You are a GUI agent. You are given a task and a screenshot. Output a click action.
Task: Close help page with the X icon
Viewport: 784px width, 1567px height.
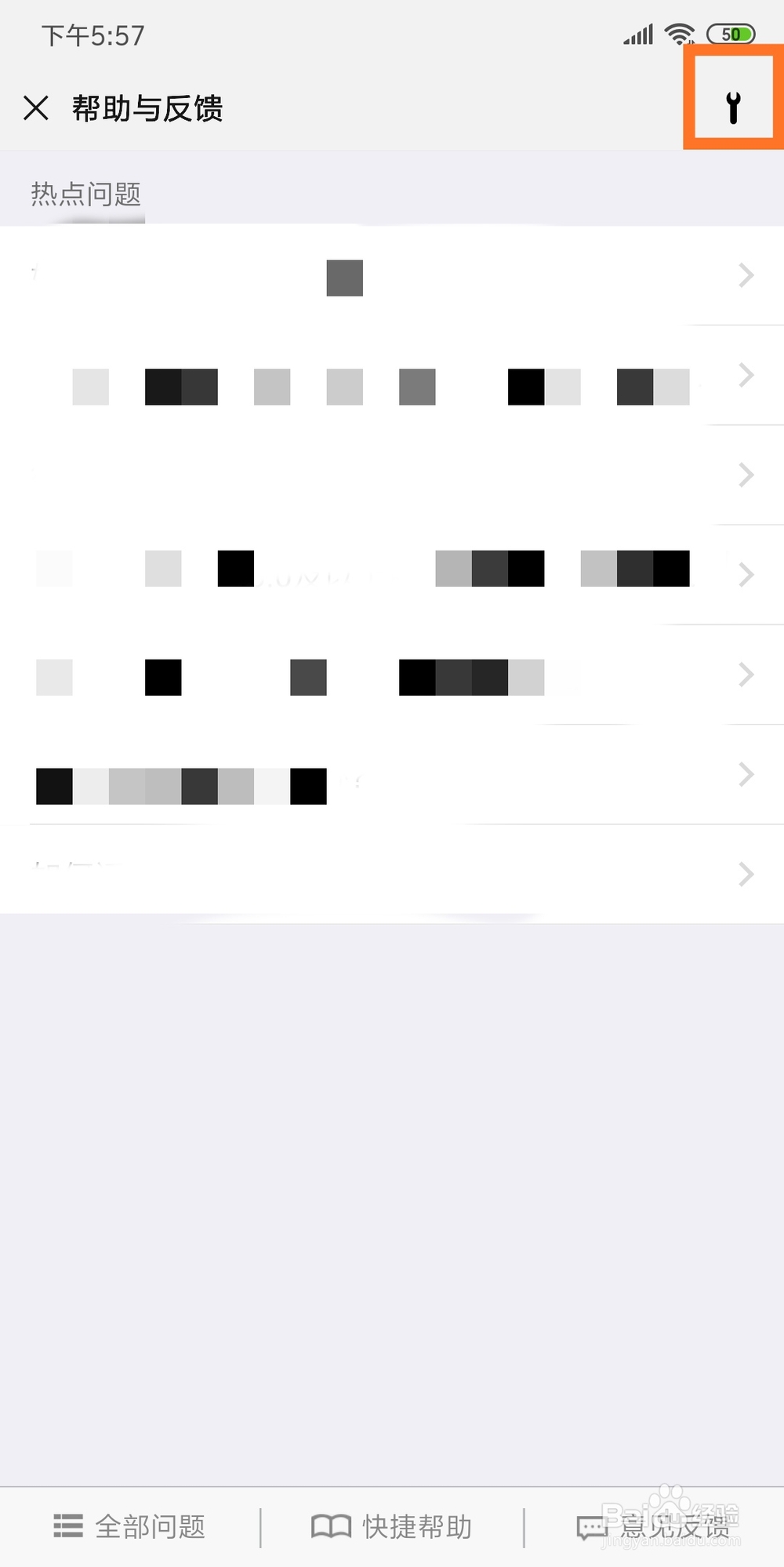(34, 108)
